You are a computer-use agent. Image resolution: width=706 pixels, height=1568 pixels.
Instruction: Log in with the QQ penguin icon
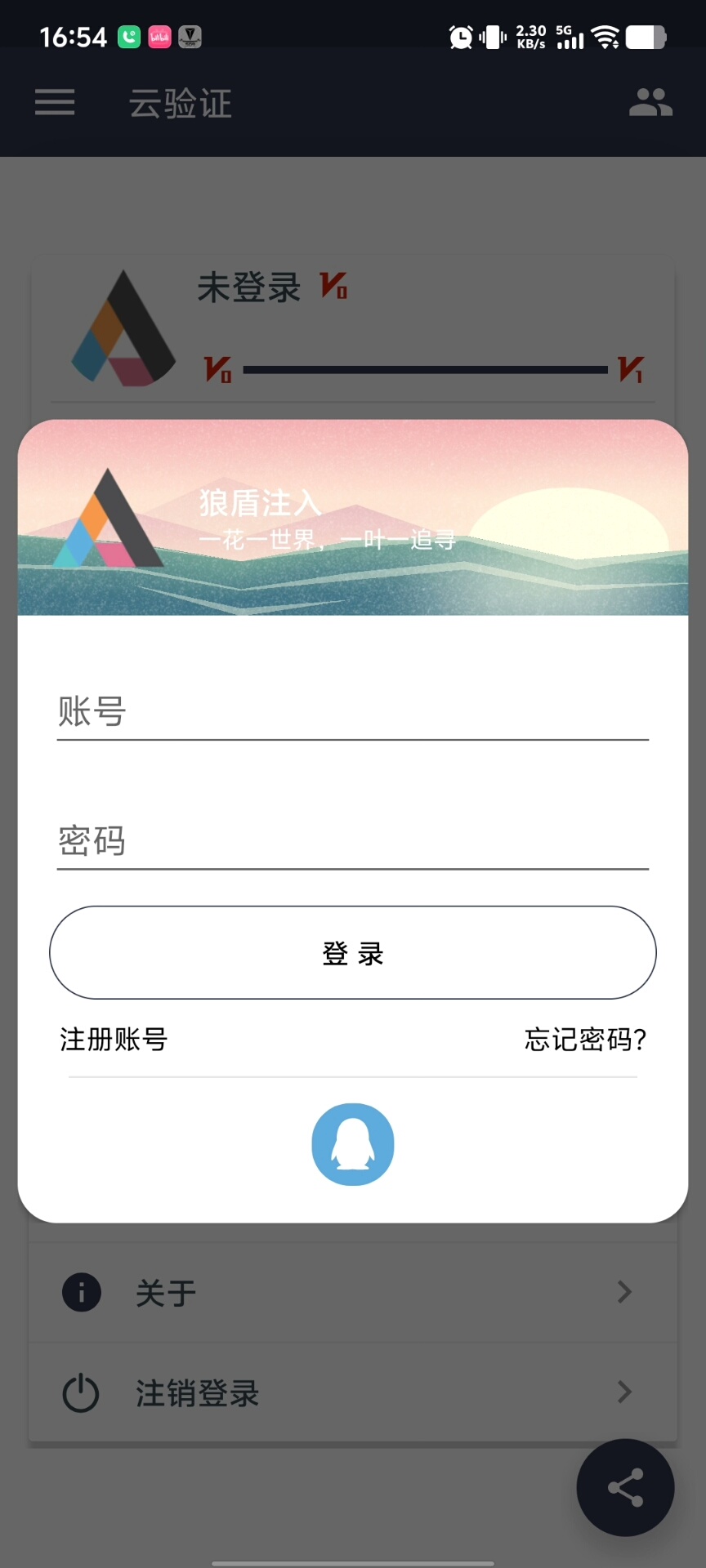coord(353,1144)
